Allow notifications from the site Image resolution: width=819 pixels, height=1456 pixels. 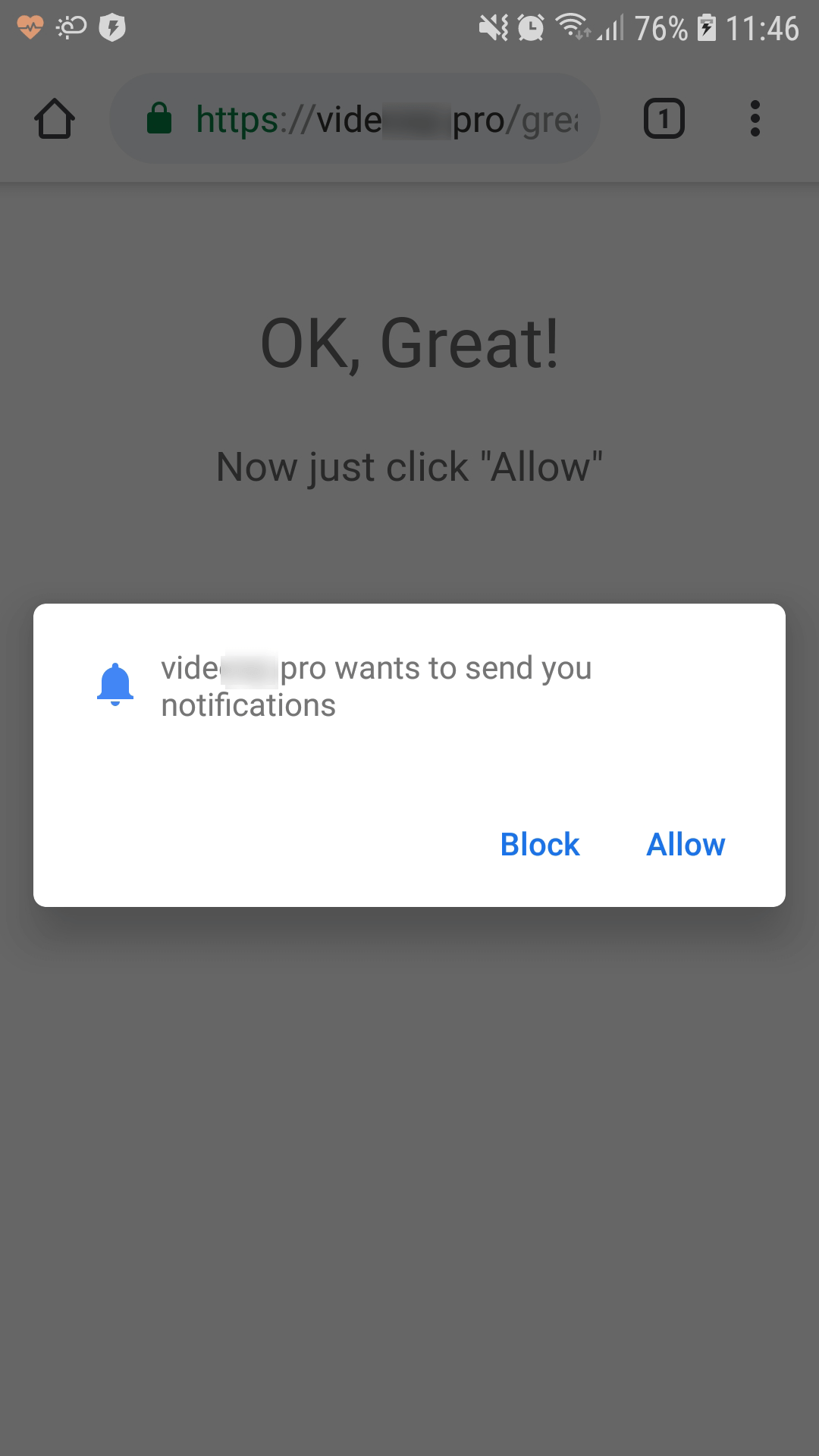pyautogui.click(x=686, y=844)
